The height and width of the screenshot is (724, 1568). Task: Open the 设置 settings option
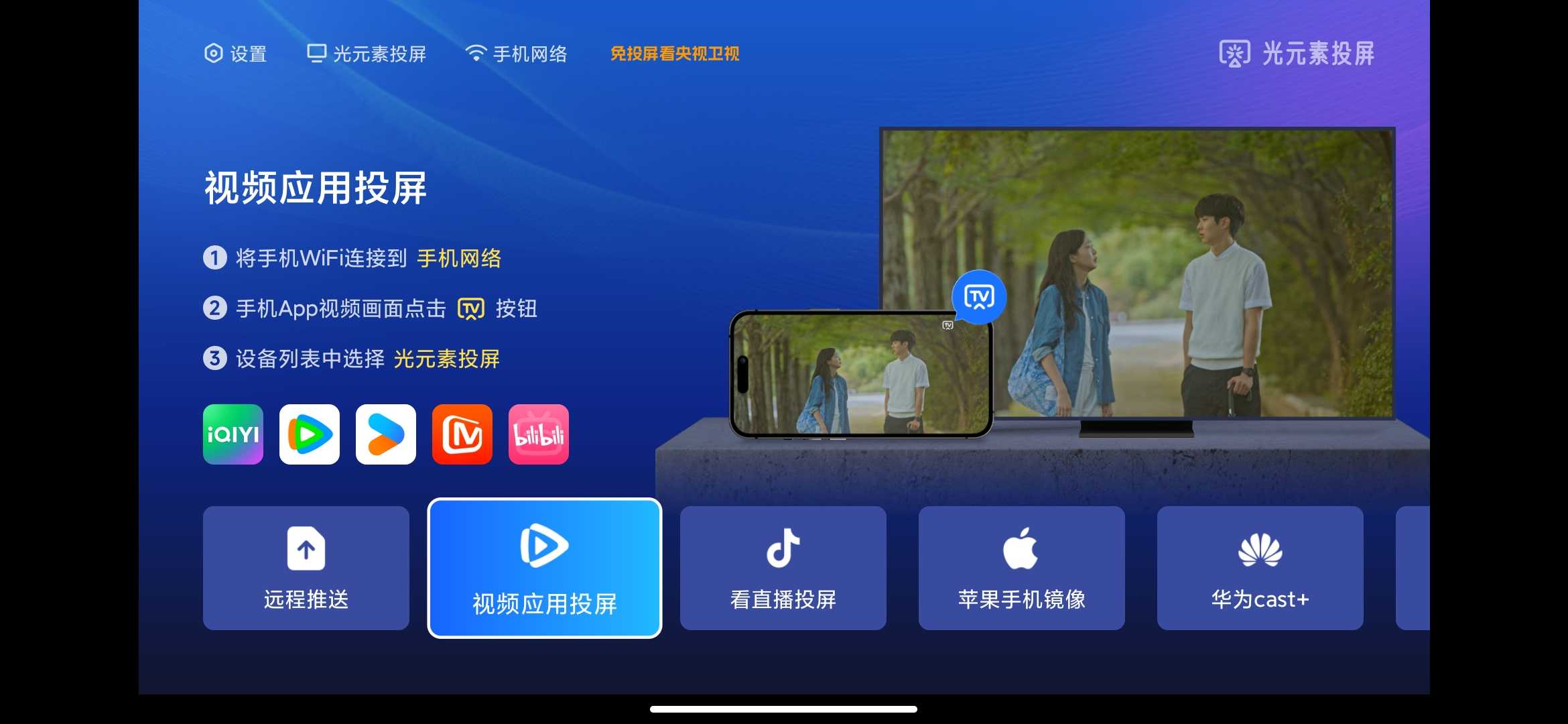(236, 54)
